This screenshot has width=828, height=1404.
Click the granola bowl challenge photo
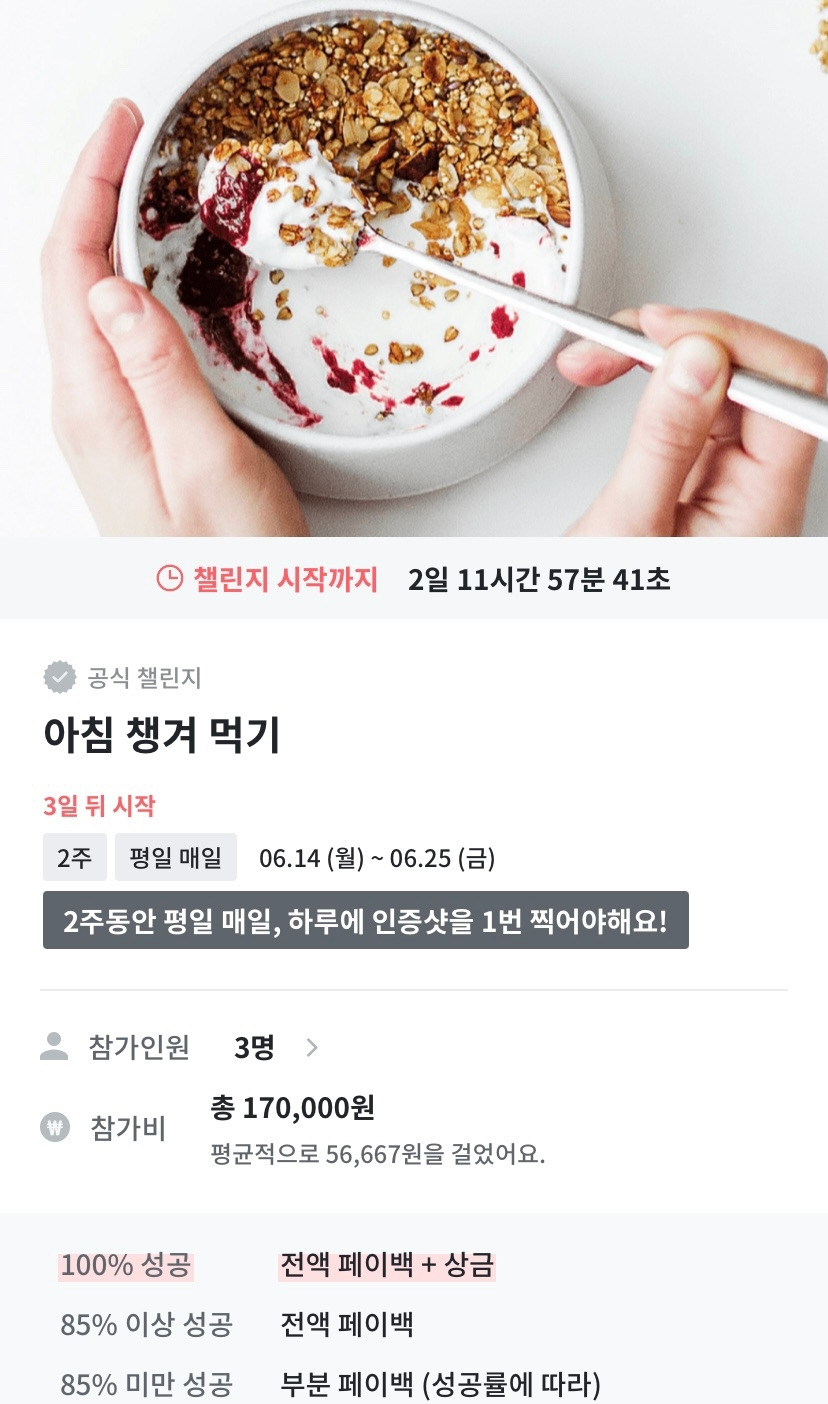[x=414, y=268]
